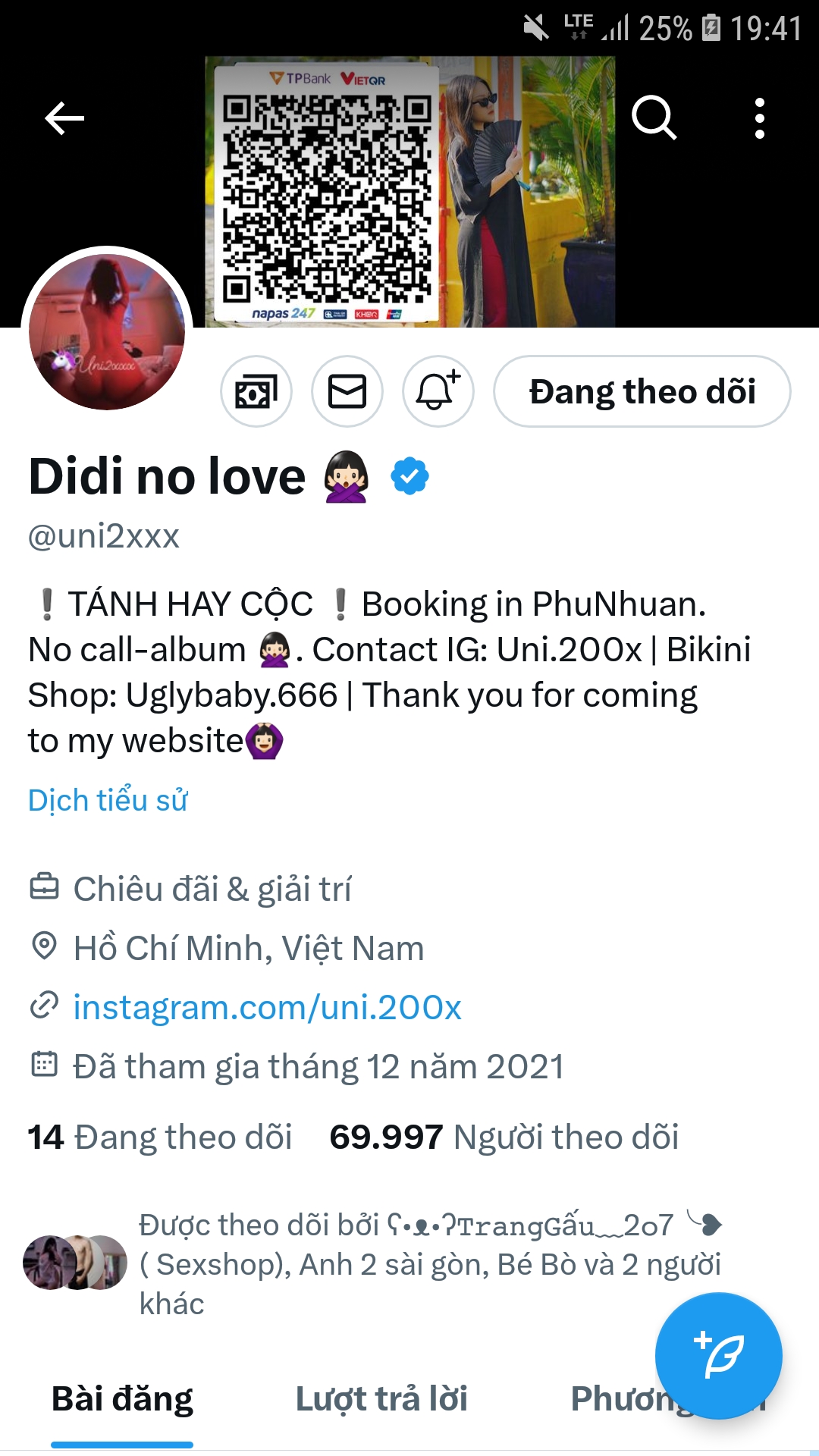819x1456 pixels.
Task: Open instagram.com/uni.200x link
Action: (x=267, y=1008)
